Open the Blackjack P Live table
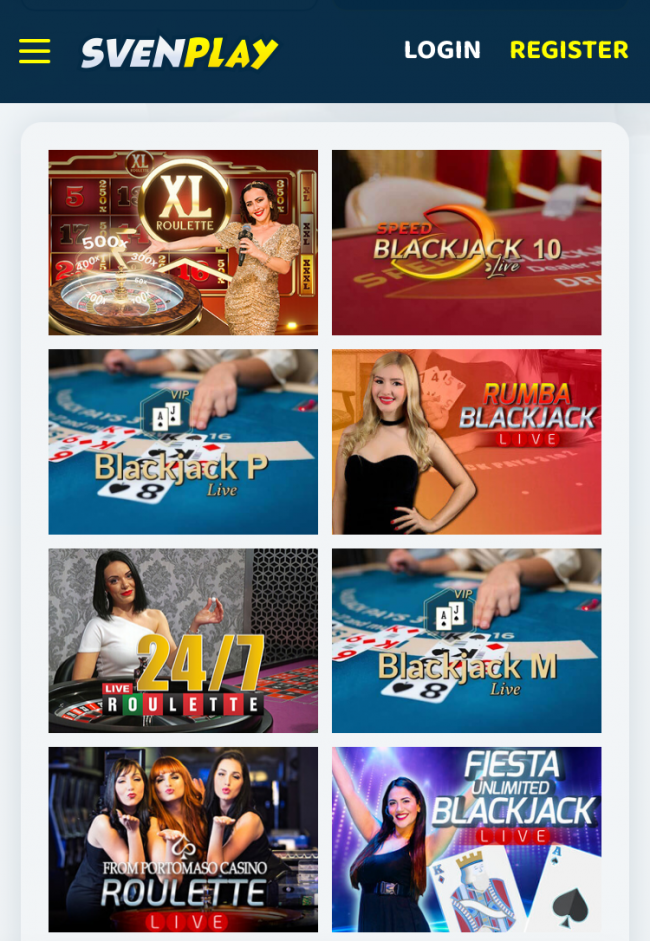 183,441
